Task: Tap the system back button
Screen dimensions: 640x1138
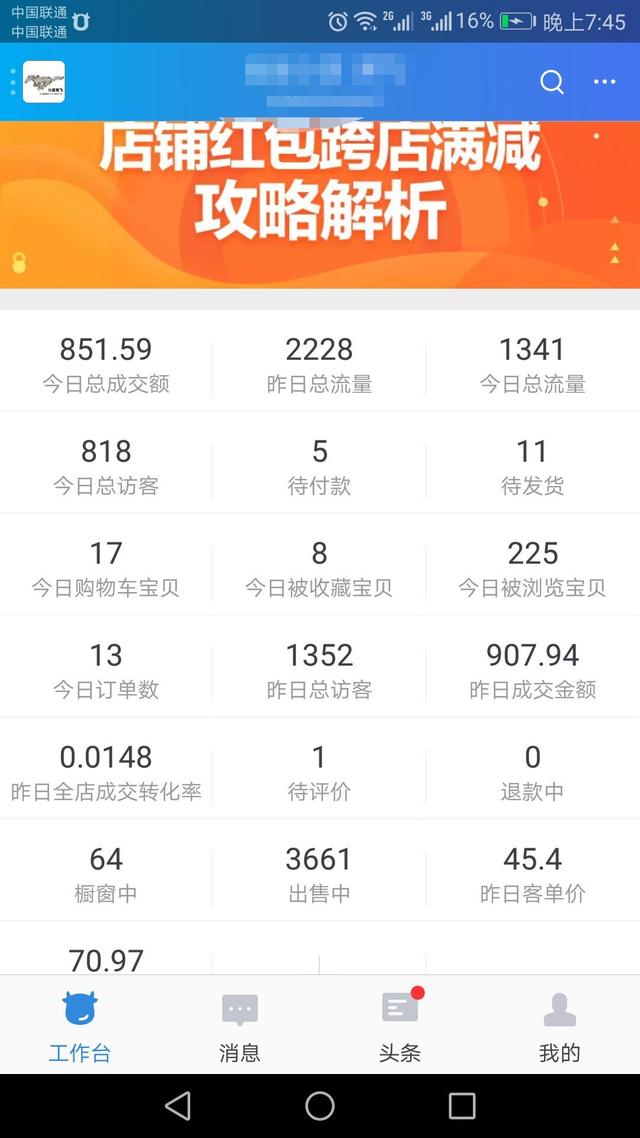Action: 178,1106
